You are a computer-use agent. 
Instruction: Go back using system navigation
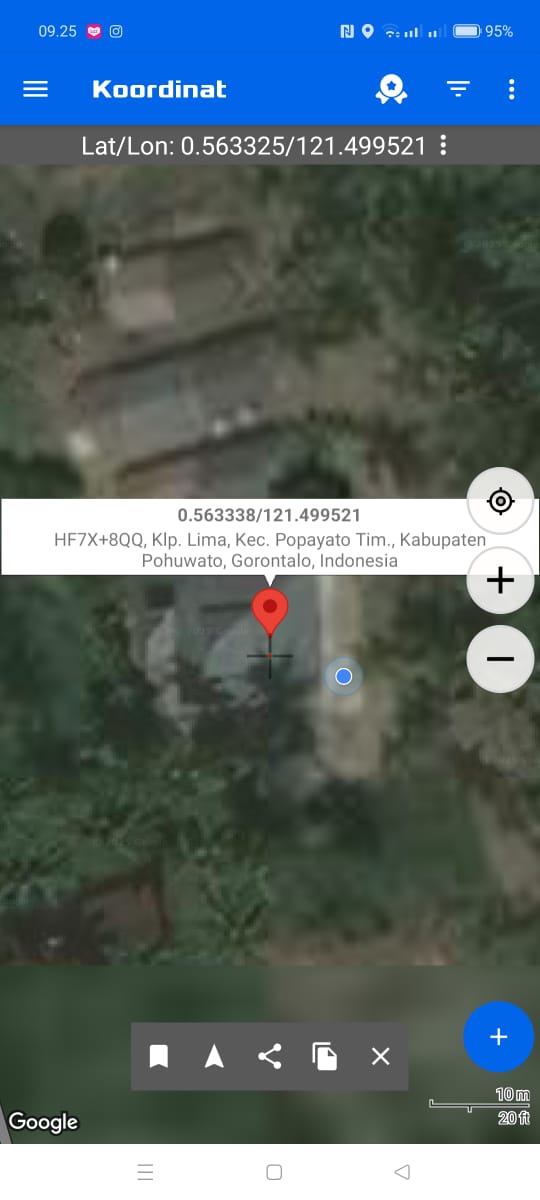tap(402, 1172)
